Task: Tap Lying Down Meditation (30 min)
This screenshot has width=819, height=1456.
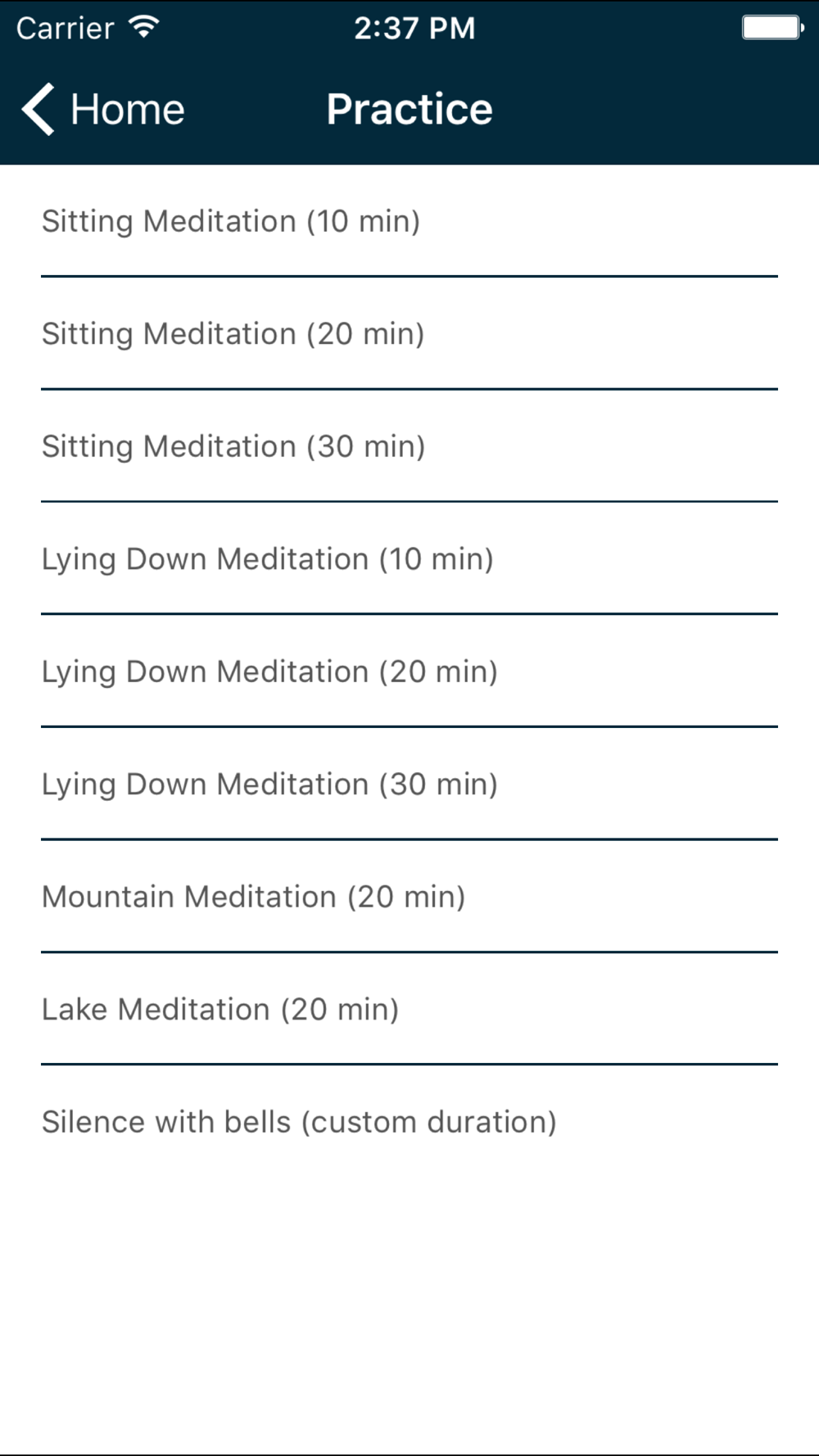Action: coord(409,785)
